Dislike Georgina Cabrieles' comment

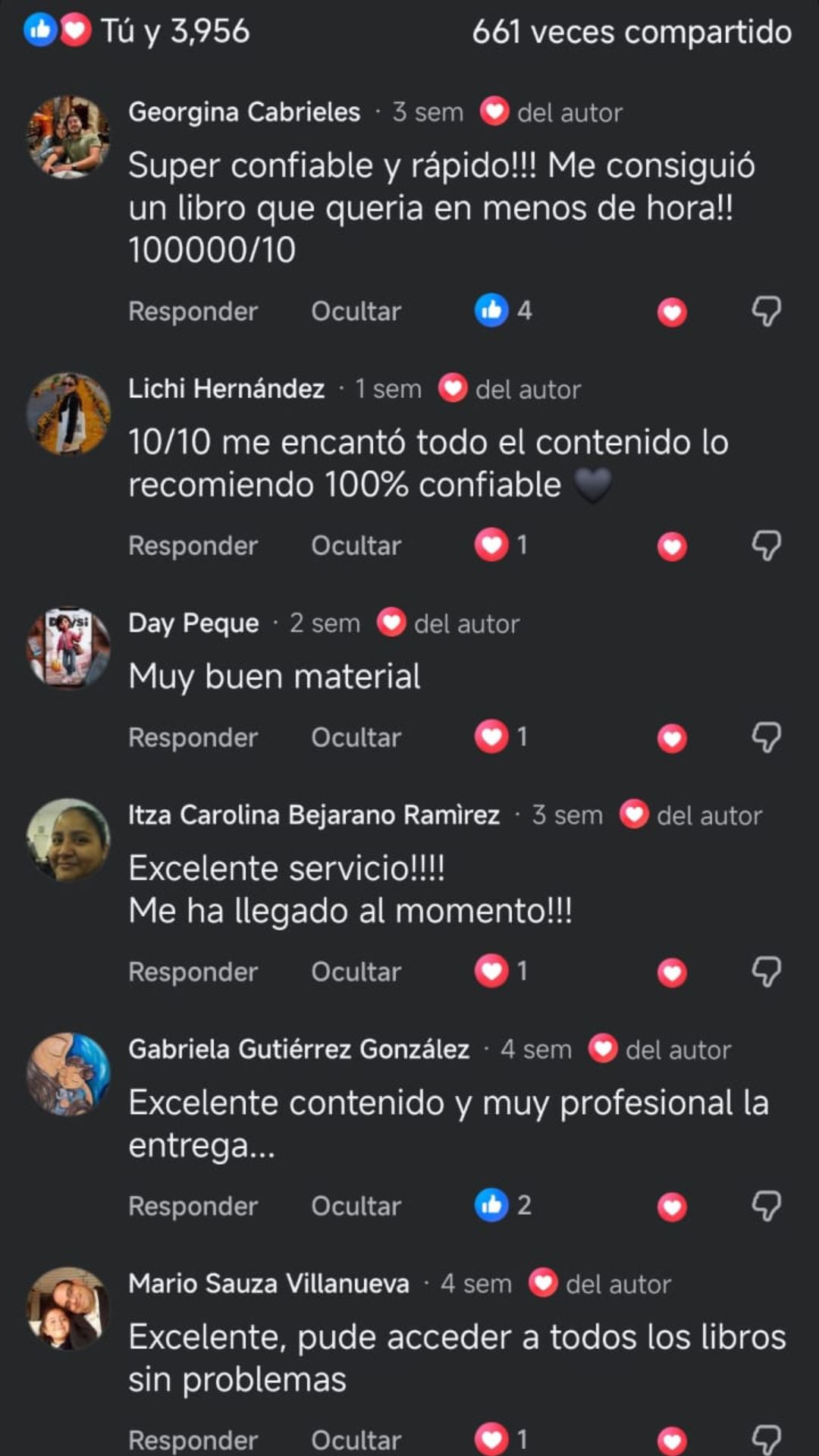click(766, 312)
